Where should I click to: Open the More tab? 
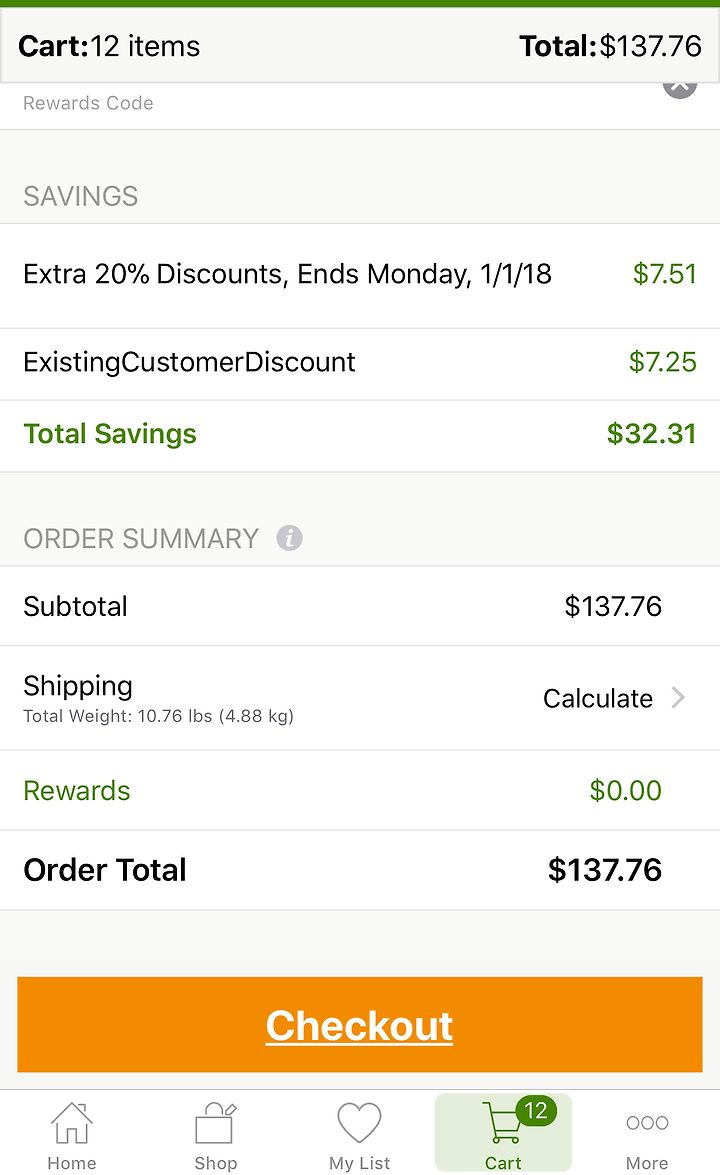click(x=647, y=1136)
